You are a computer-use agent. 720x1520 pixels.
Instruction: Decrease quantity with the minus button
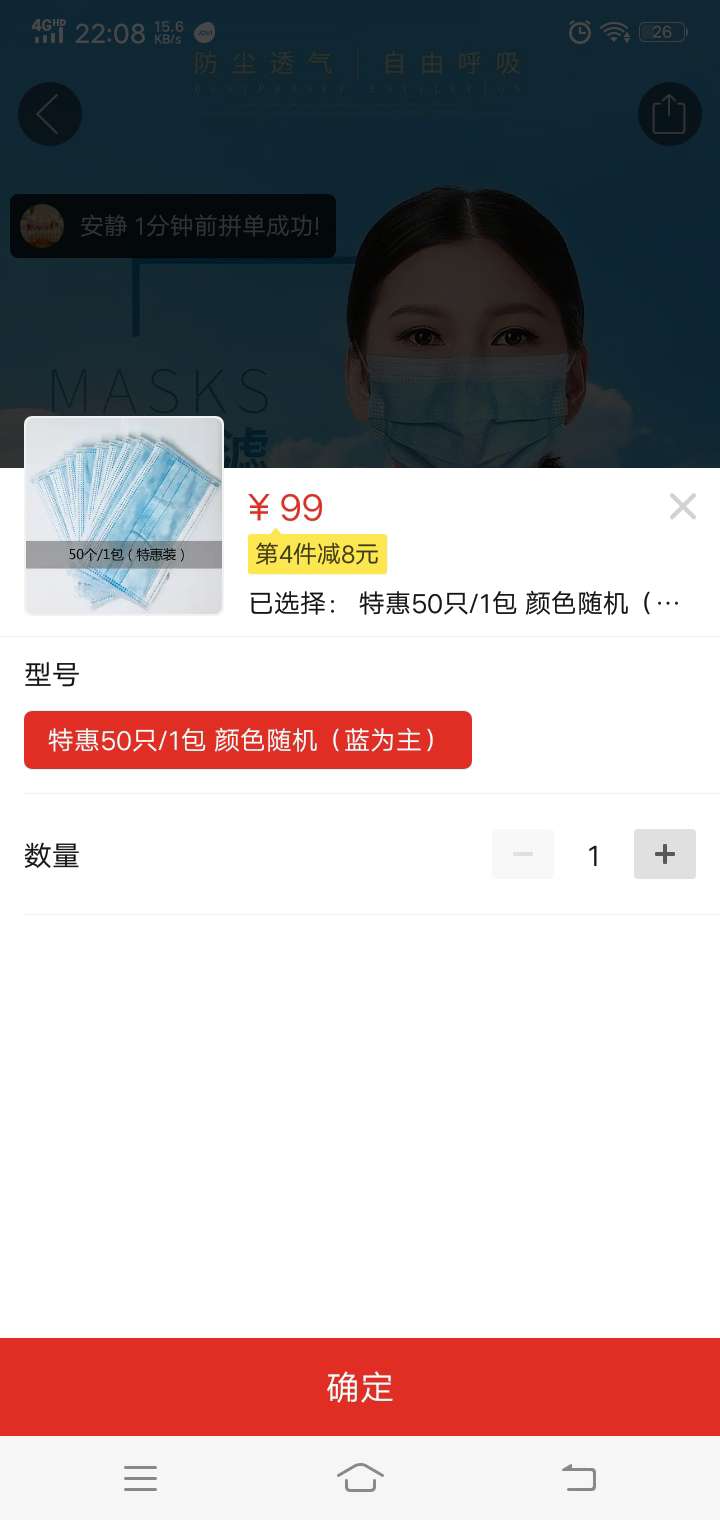point(523,854)
